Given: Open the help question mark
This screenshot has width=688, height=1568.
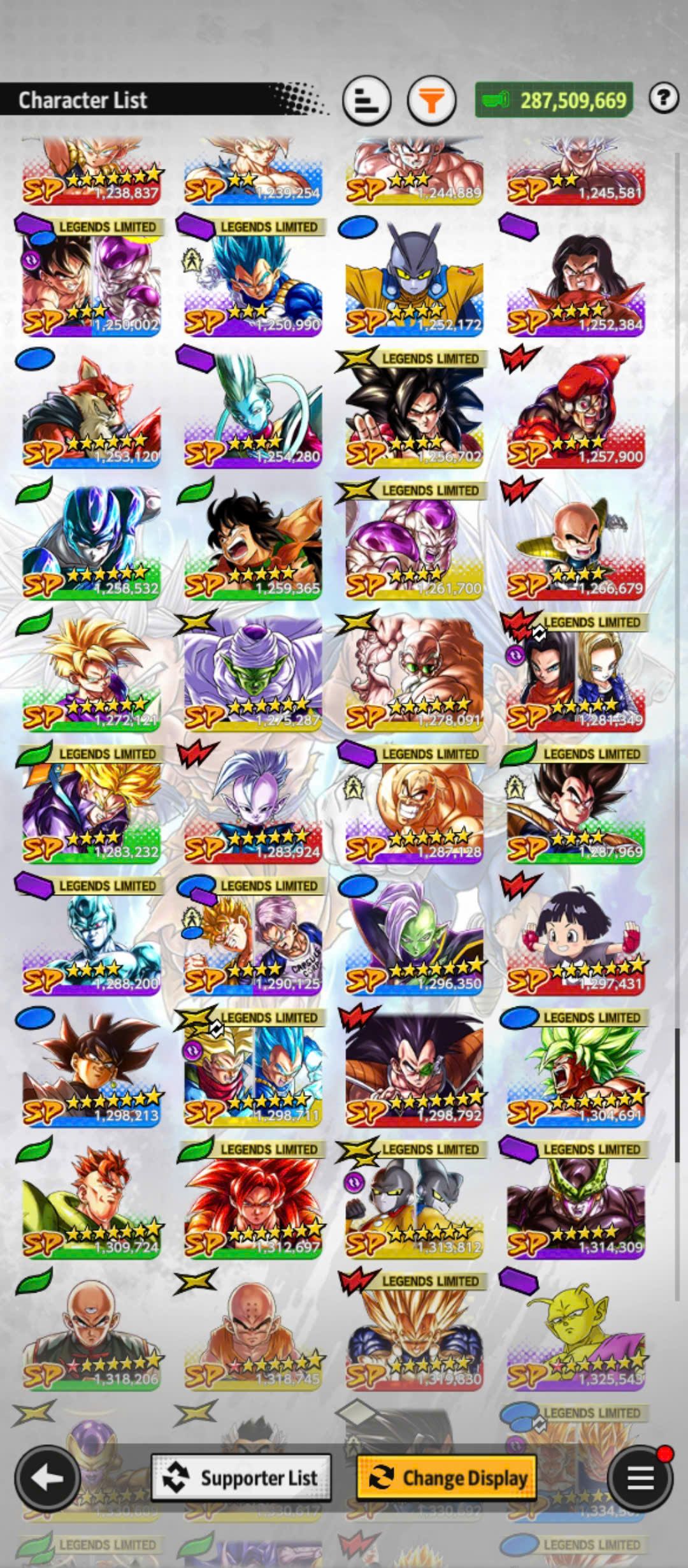Looking at the screenshot, I should coord(663,99).
